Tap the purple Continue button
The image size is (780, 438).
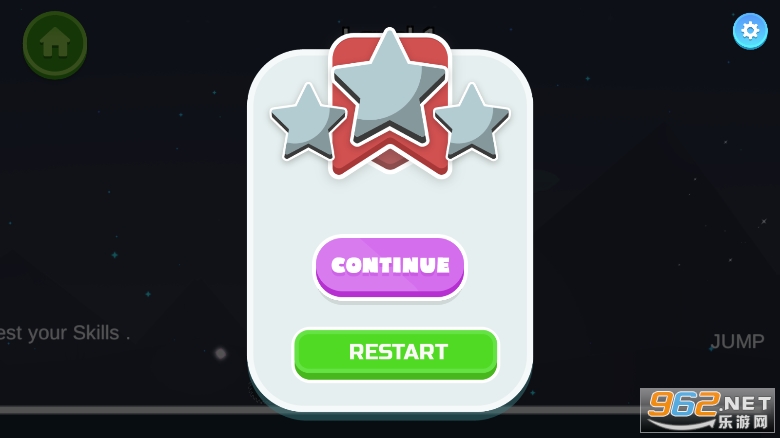pos(390,266)
